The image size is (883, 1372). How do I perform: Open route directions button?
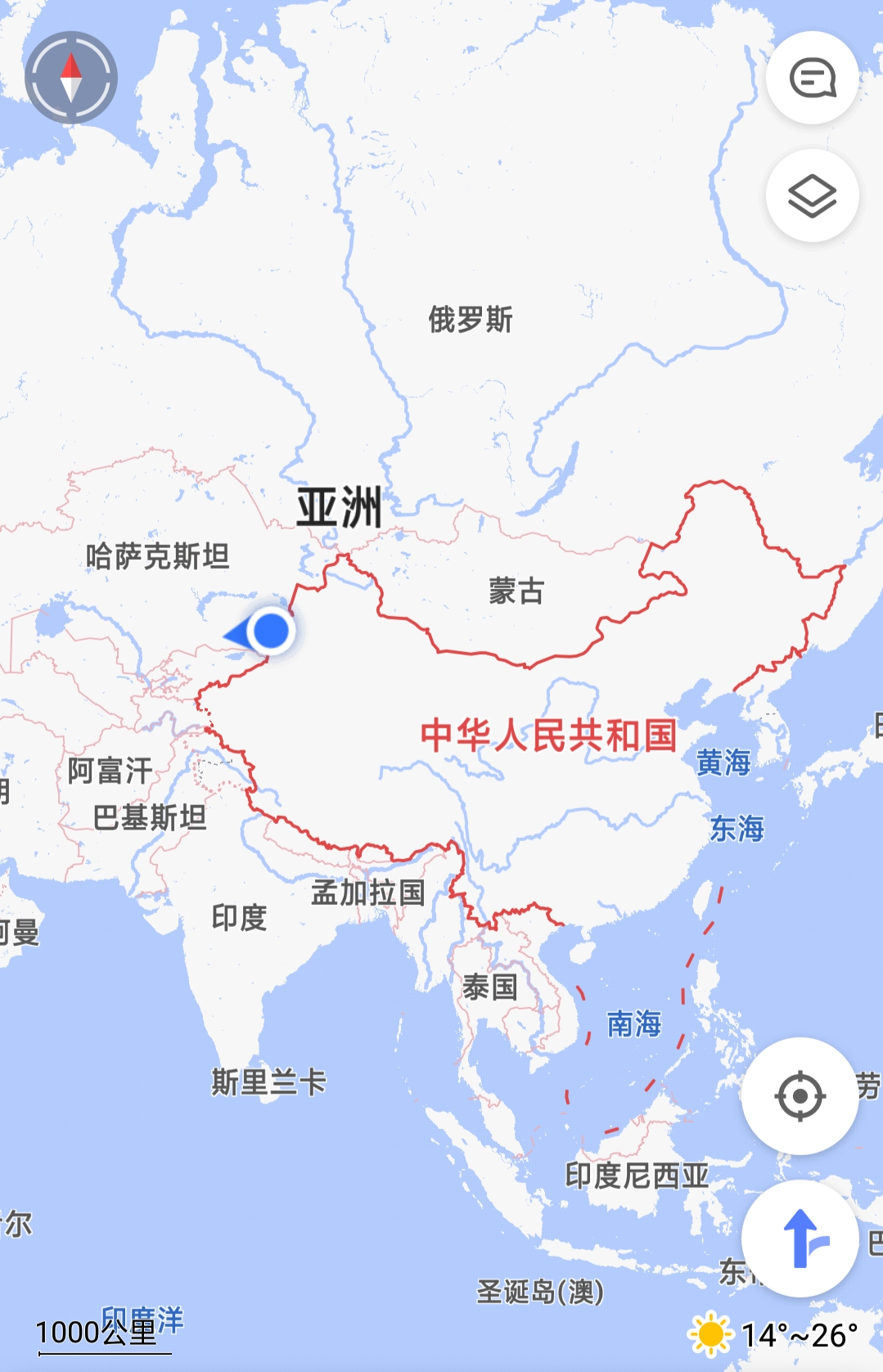(x=800, y=1238)
